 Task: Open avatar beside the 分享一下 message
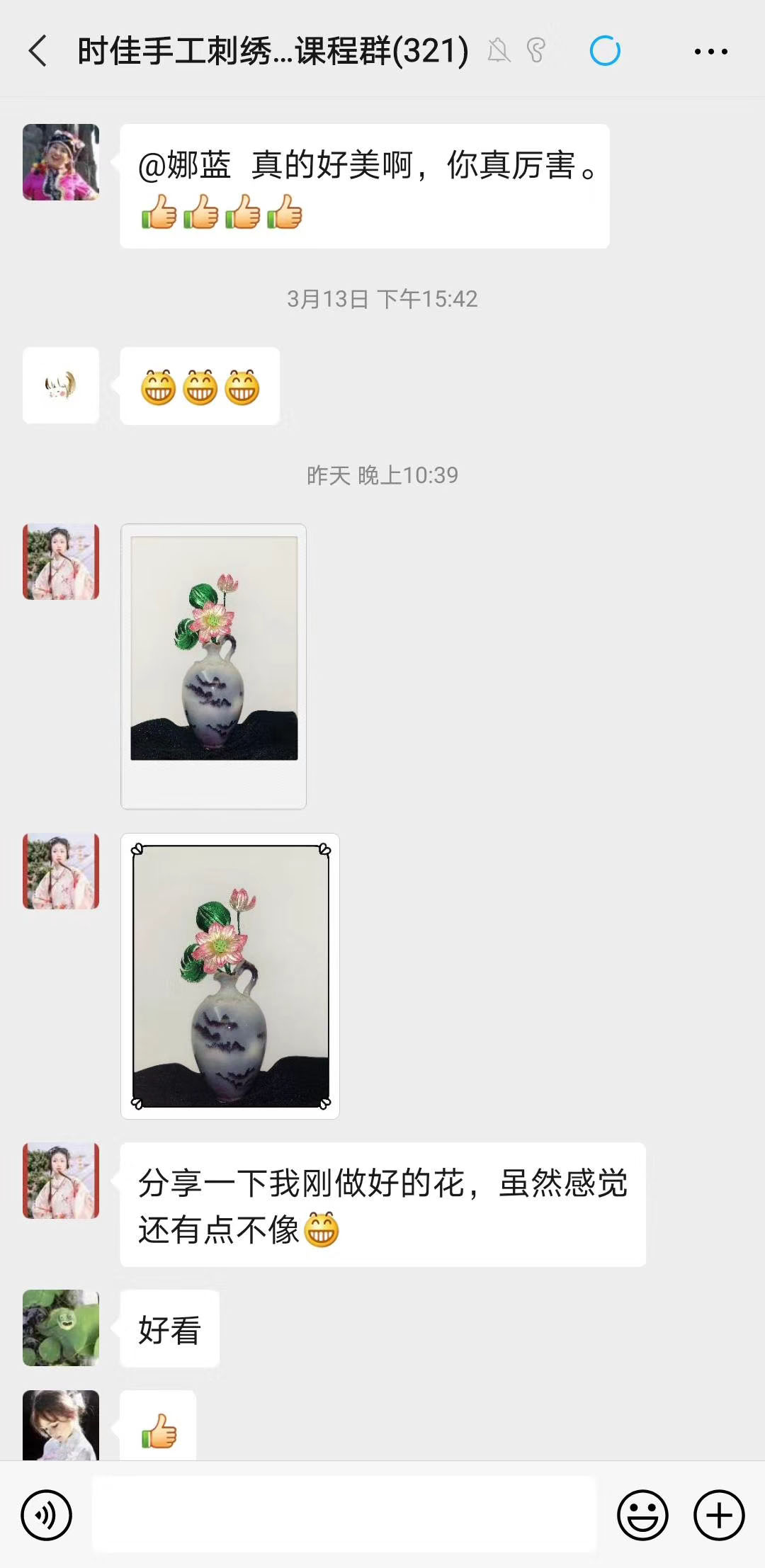(61, 1180)
